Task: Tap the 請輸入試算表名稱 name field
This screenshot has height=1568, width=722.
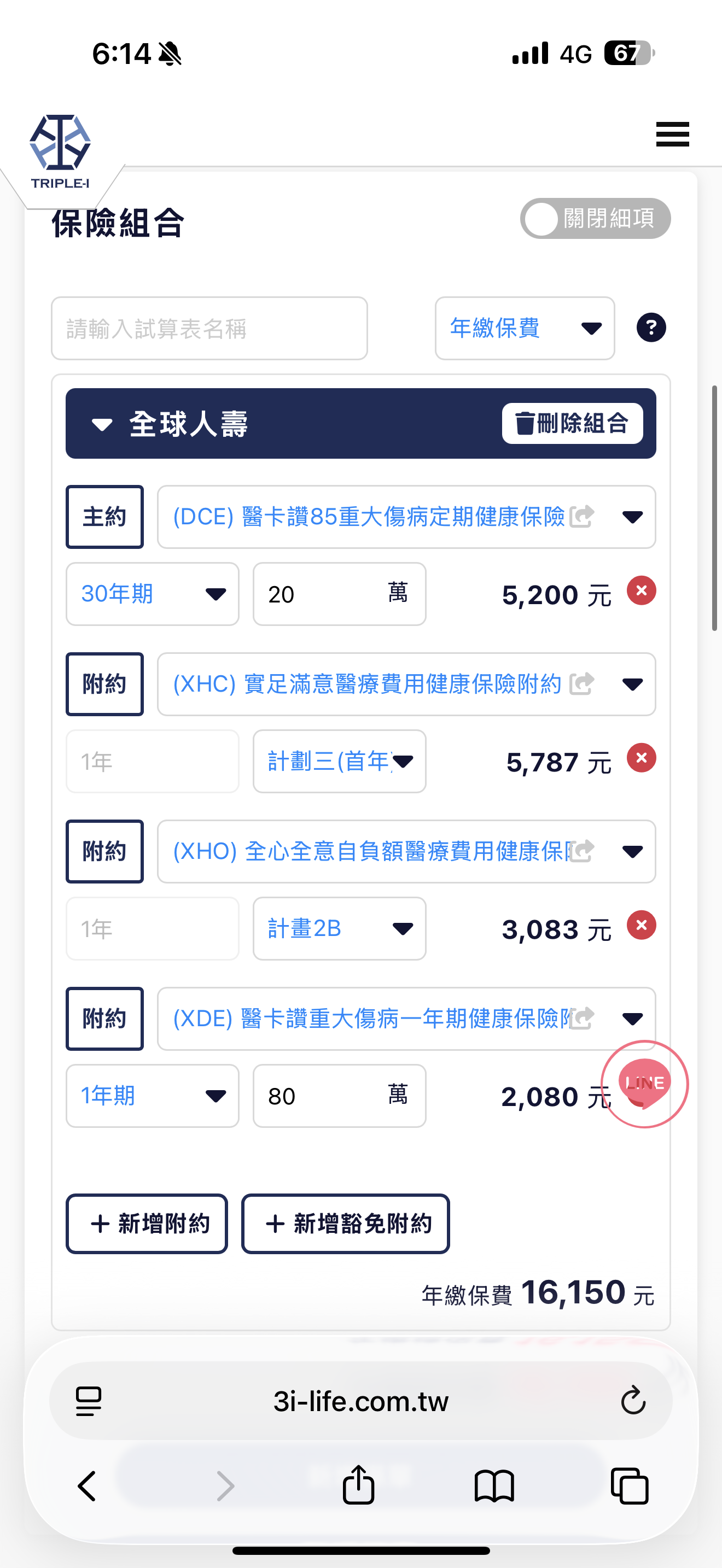Action: pyautogui.click(x=209, y=329)
